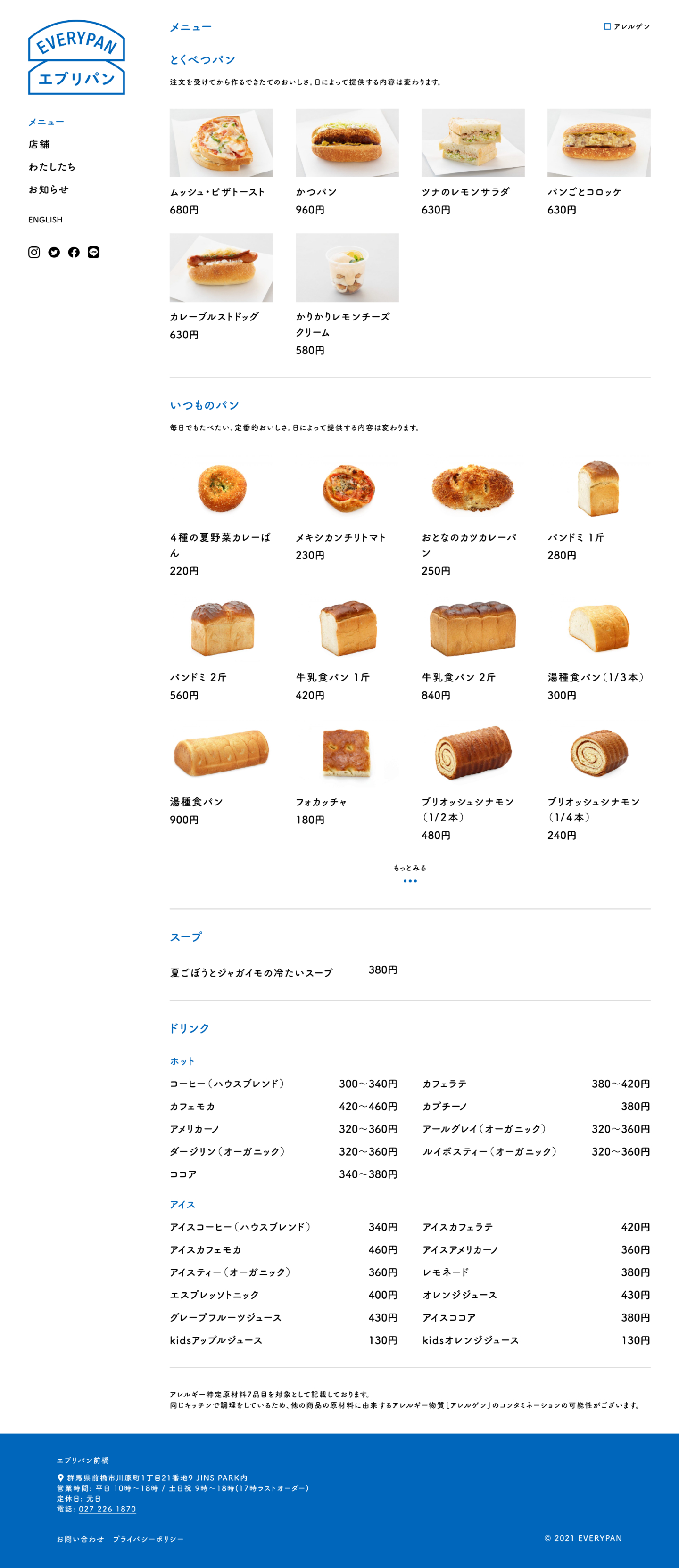Open the Twitter icon link
Viewport: 679px width, 1568px height.
[x=54, y=252]
